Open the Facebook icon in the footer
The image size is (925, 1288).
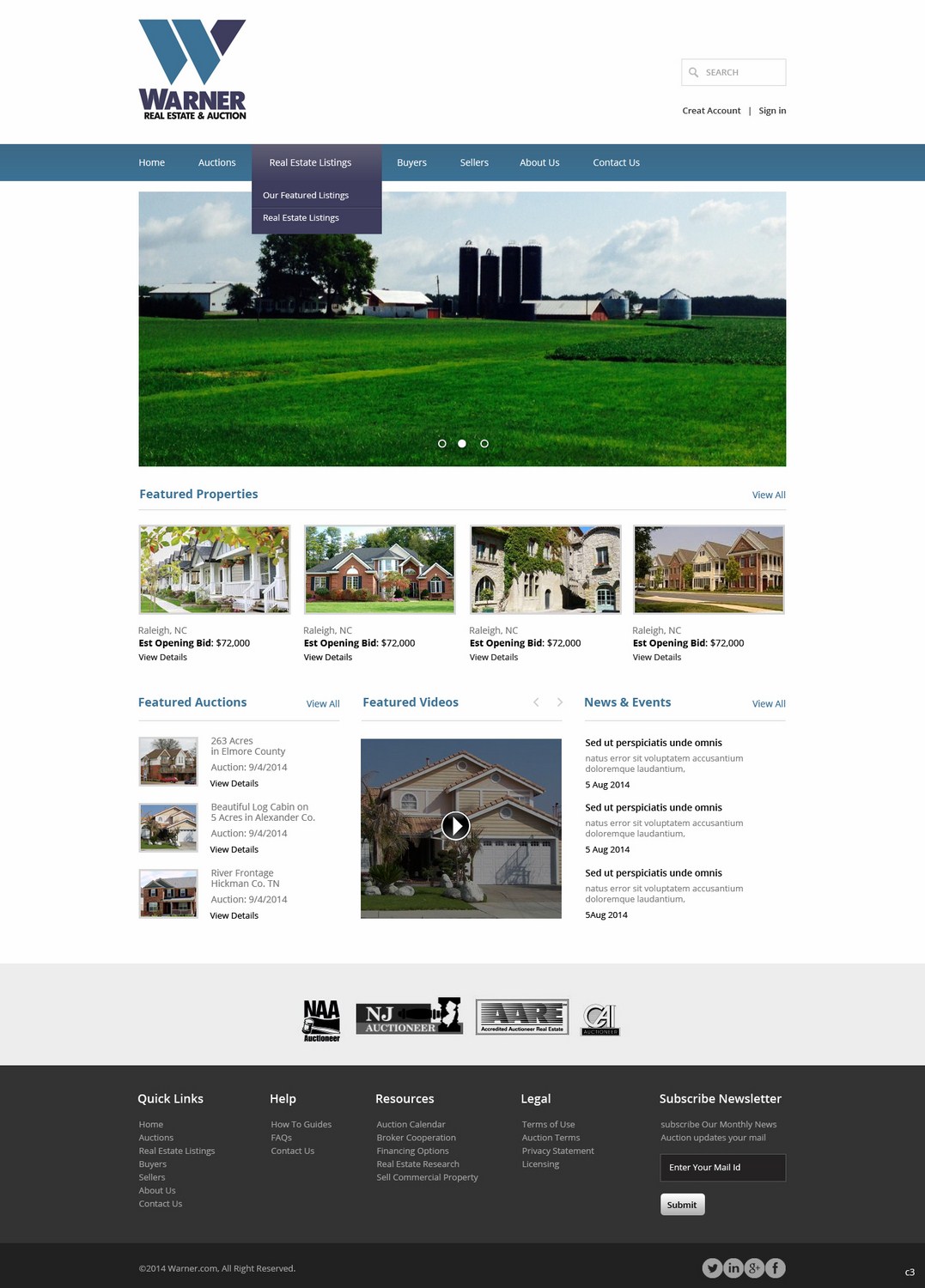775,1268
